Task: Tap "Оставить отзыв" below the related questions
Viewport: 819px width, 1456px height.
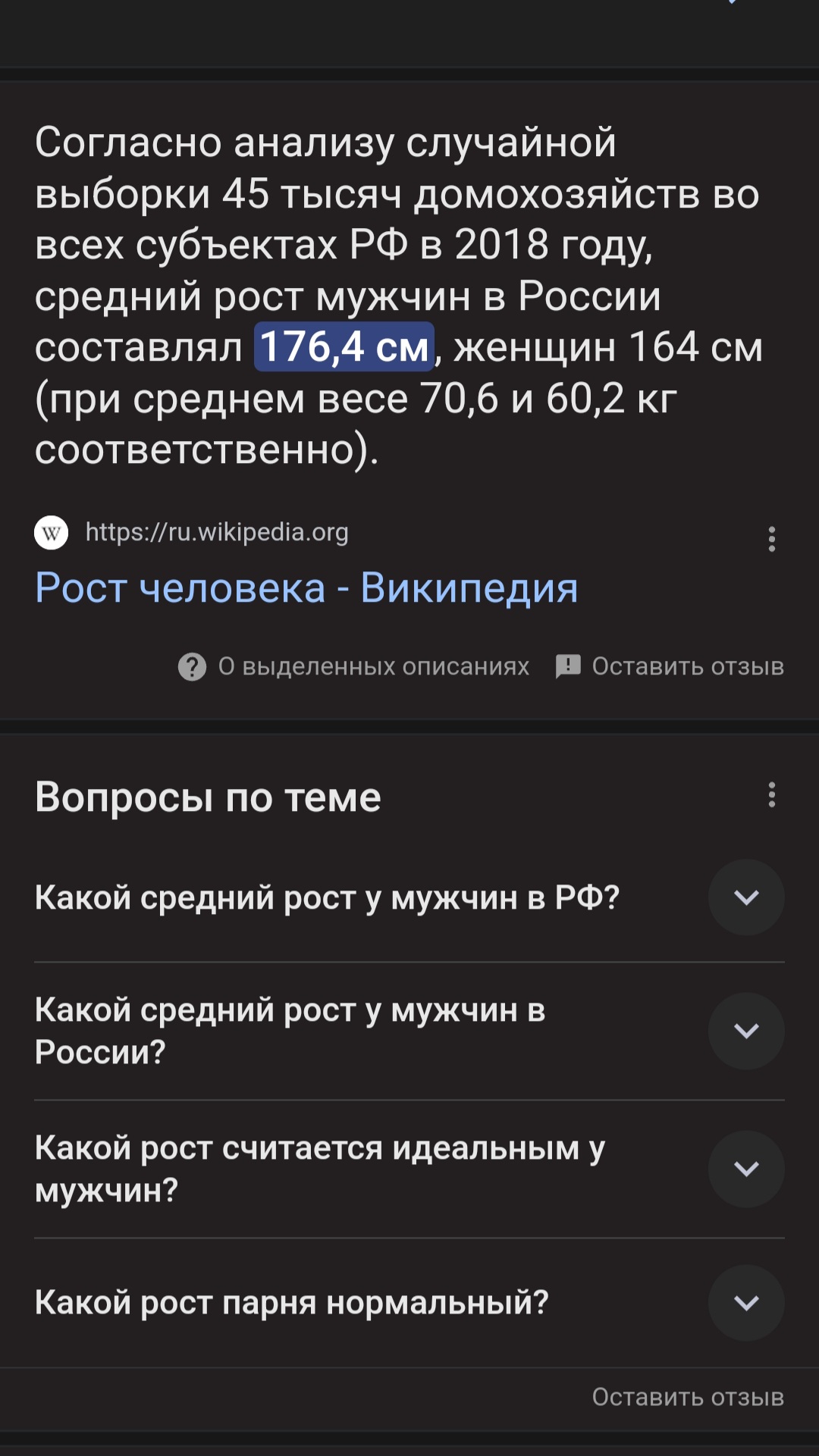Action: [x=688, y=1397]
